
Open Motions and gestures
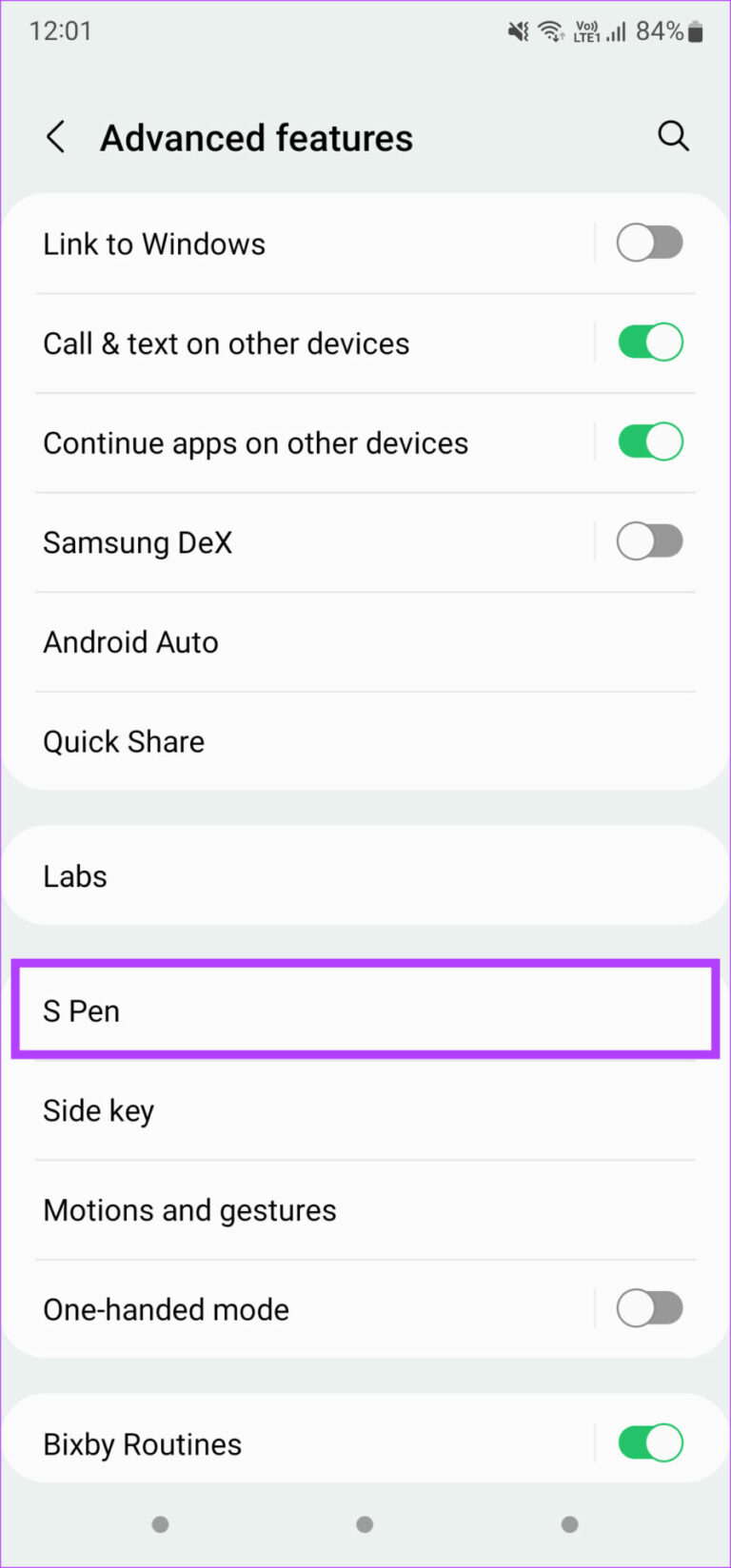[x=365, y=1209]
